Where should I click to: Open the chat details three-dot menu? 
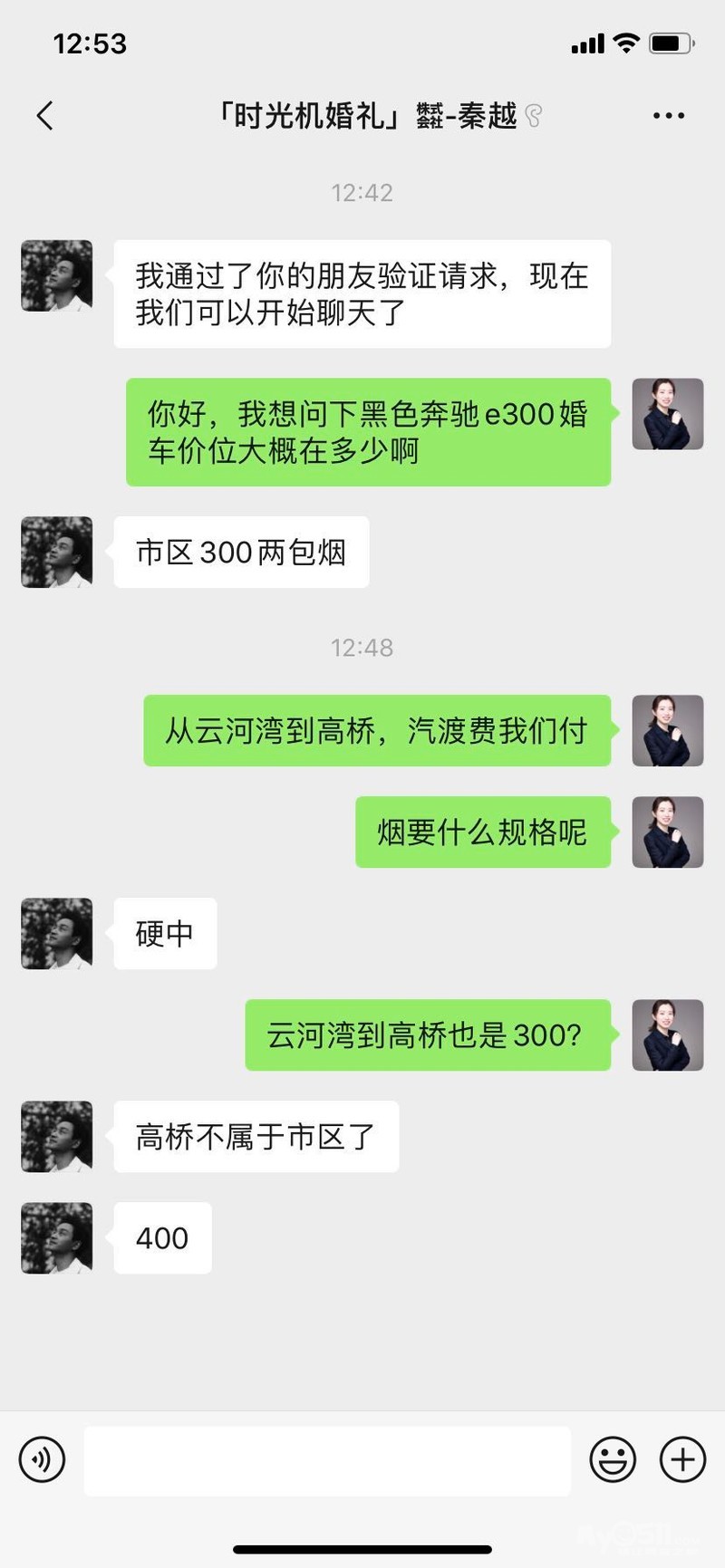coord(669,116)
